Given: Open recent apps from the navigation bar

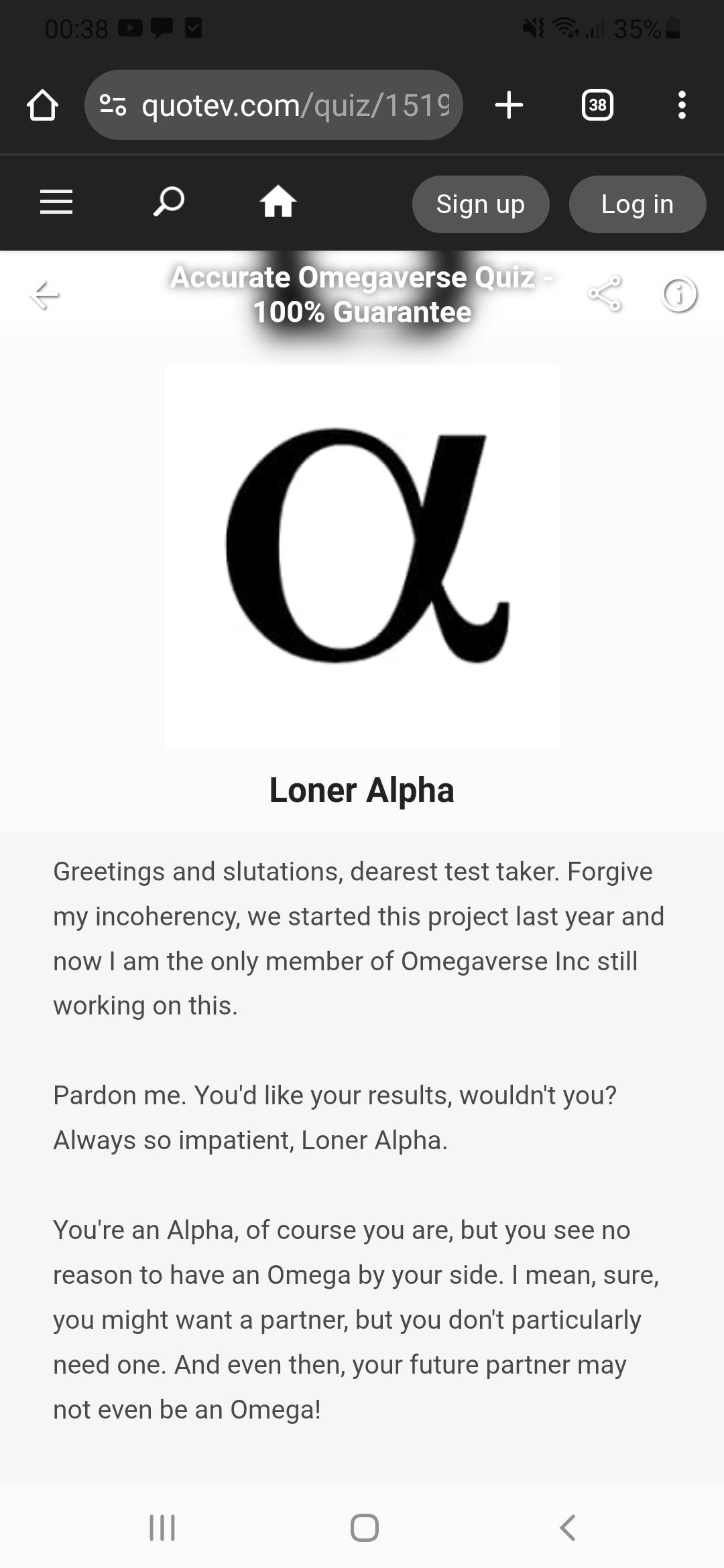Looking at the screenshot, I should (x=162, y=1528).
